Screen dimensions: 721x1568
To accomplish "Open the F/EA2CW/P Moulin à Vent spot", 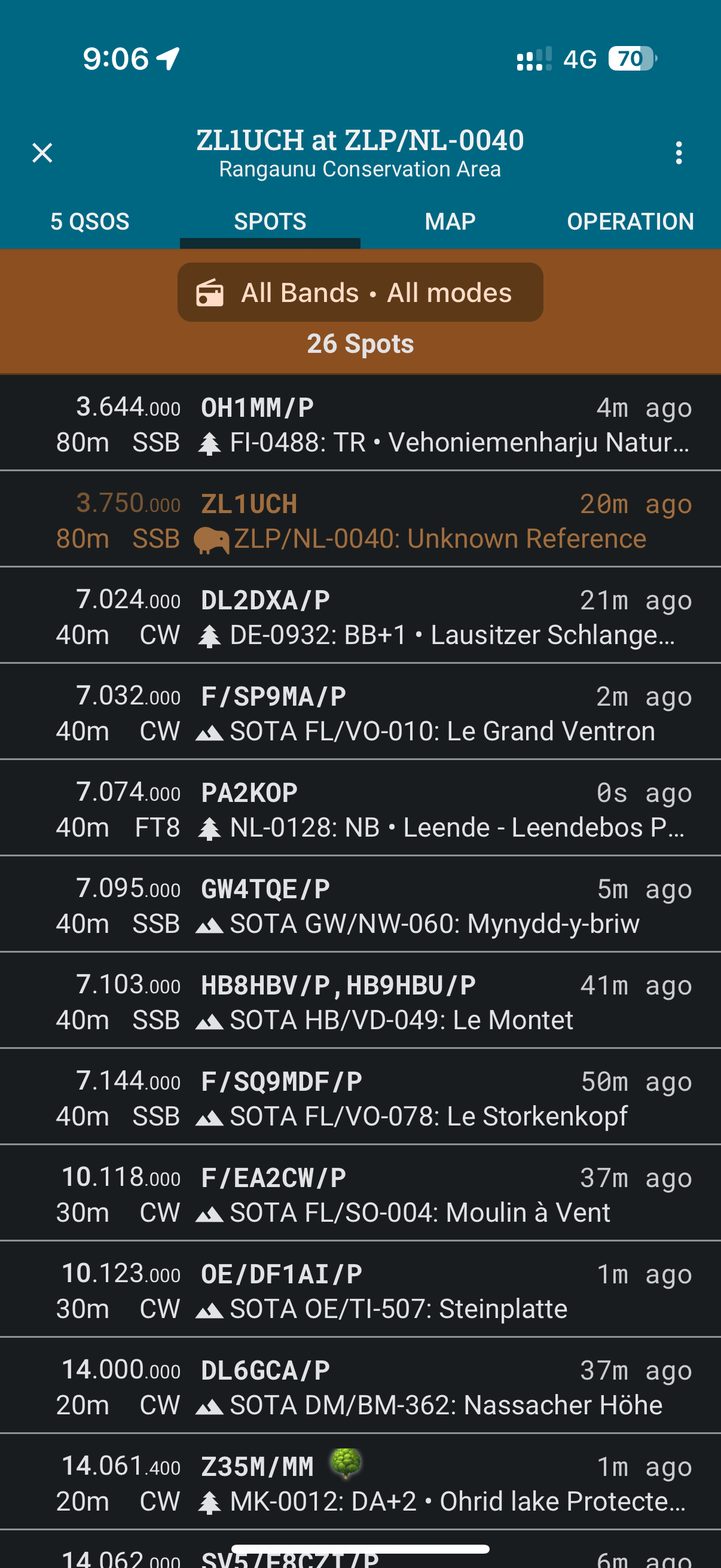I will pos(360,1192).
